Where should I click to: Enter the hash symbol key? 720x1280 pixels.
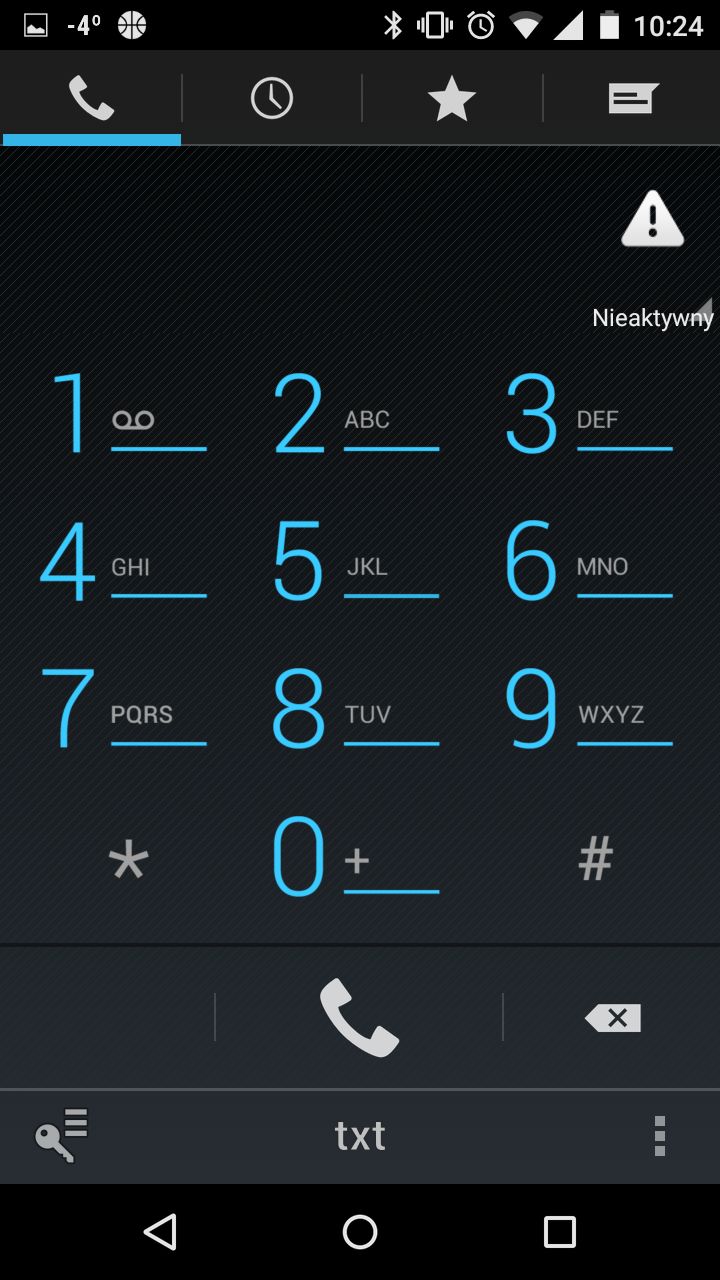click(595, 859)
